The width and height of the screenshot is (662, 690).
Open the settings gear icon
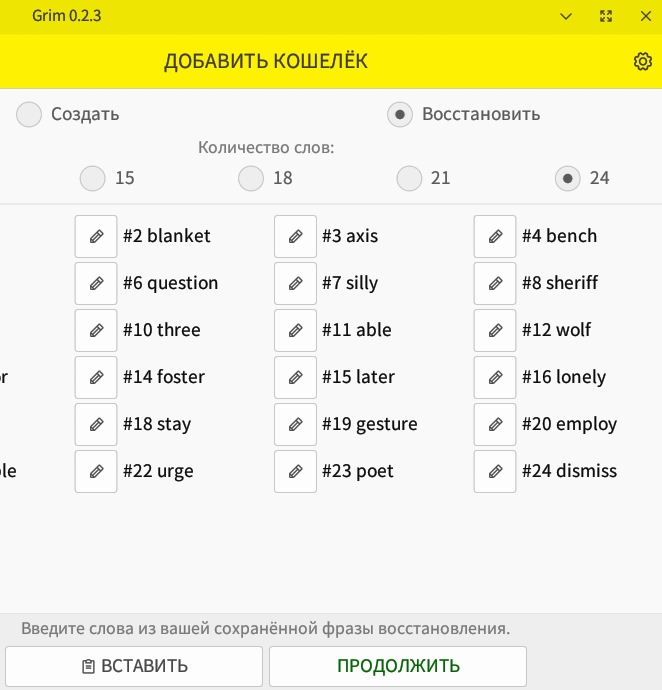(642, 62)
